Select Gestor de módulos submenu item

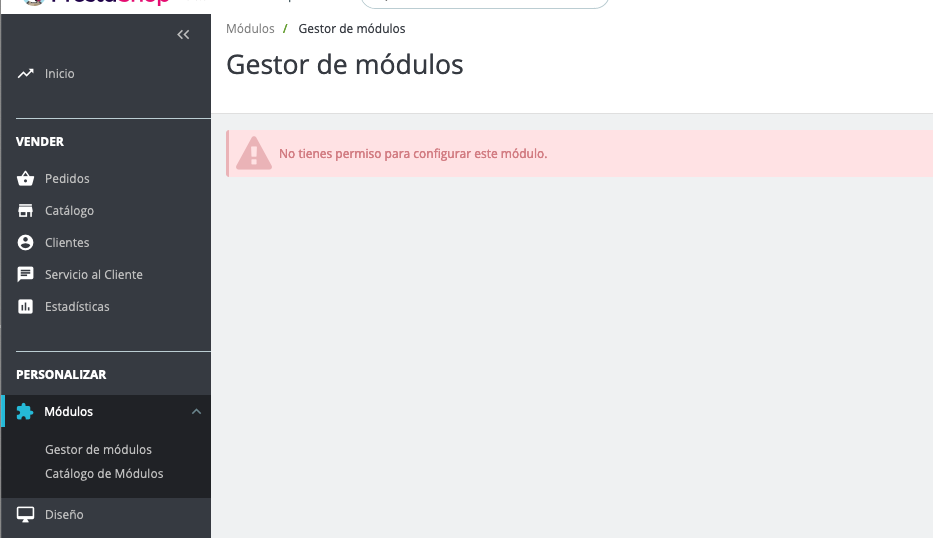click(98, 450)
